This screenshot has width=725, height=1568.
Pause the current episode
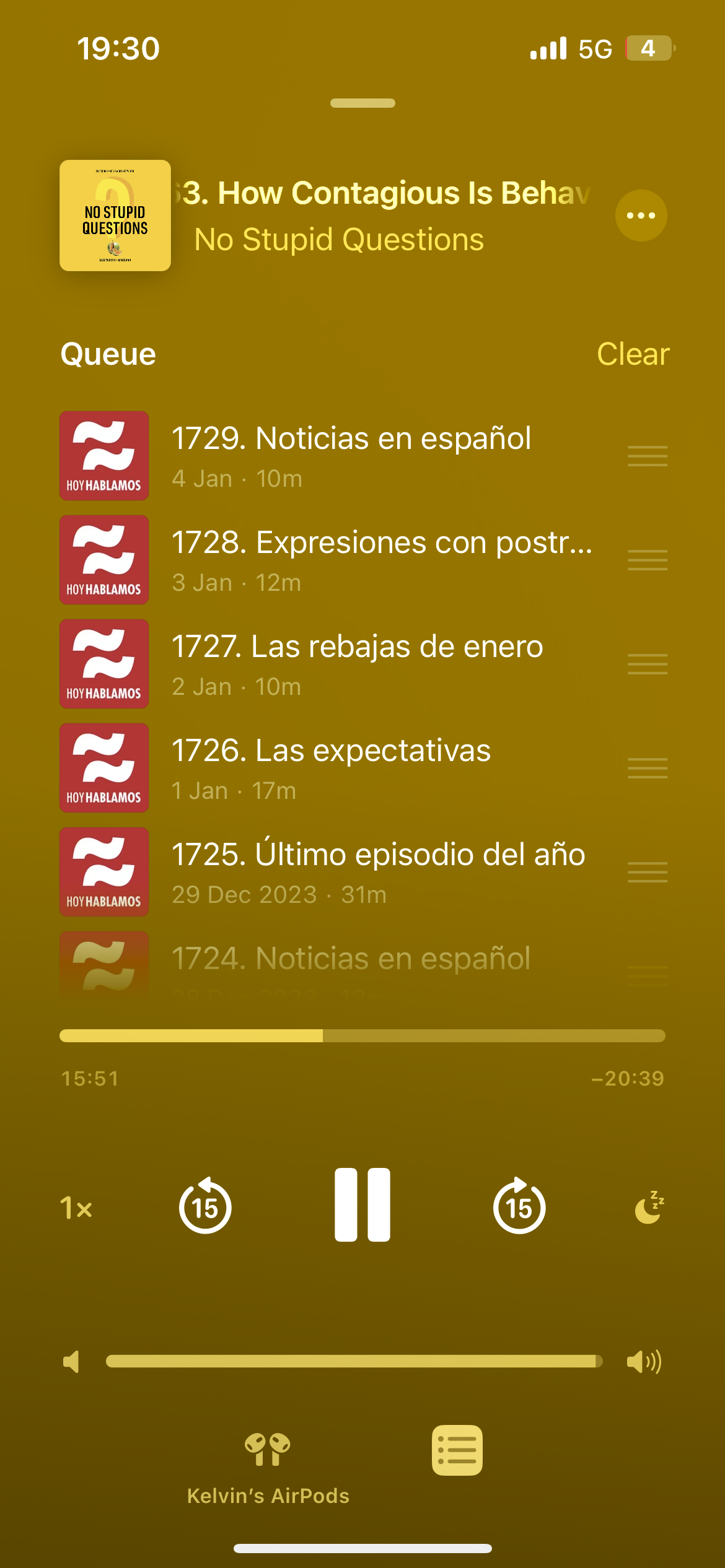[362, 1205]
